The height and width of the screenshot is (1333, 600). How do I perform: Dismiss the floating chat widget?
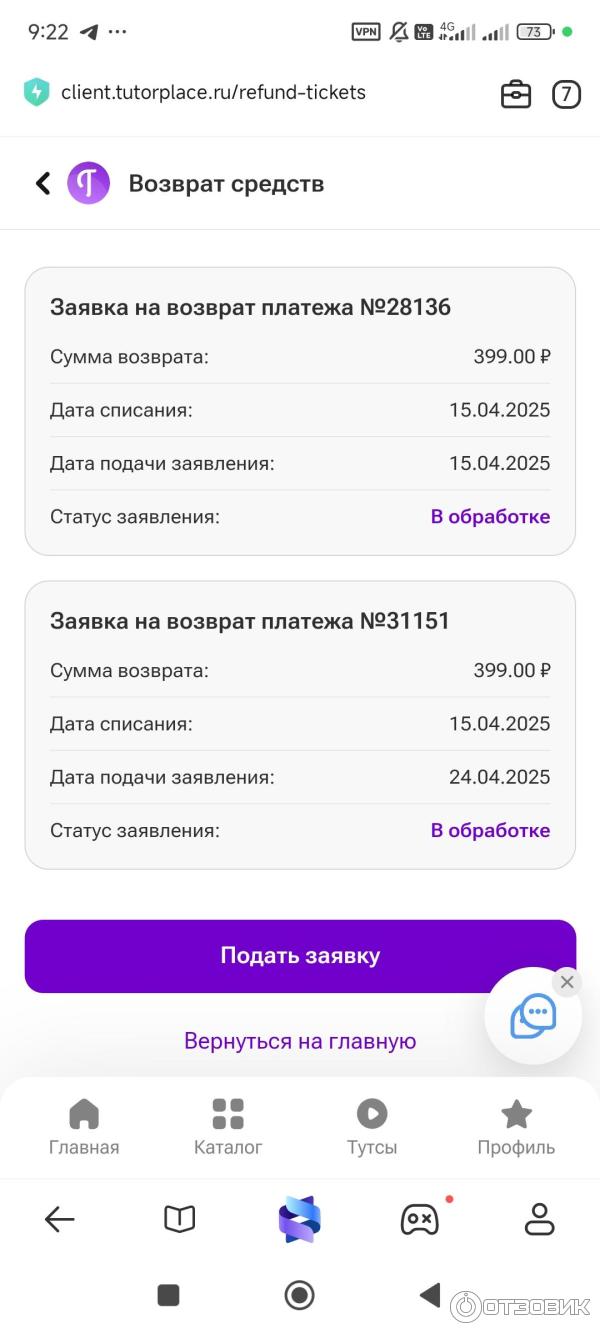tap(567, 982)
